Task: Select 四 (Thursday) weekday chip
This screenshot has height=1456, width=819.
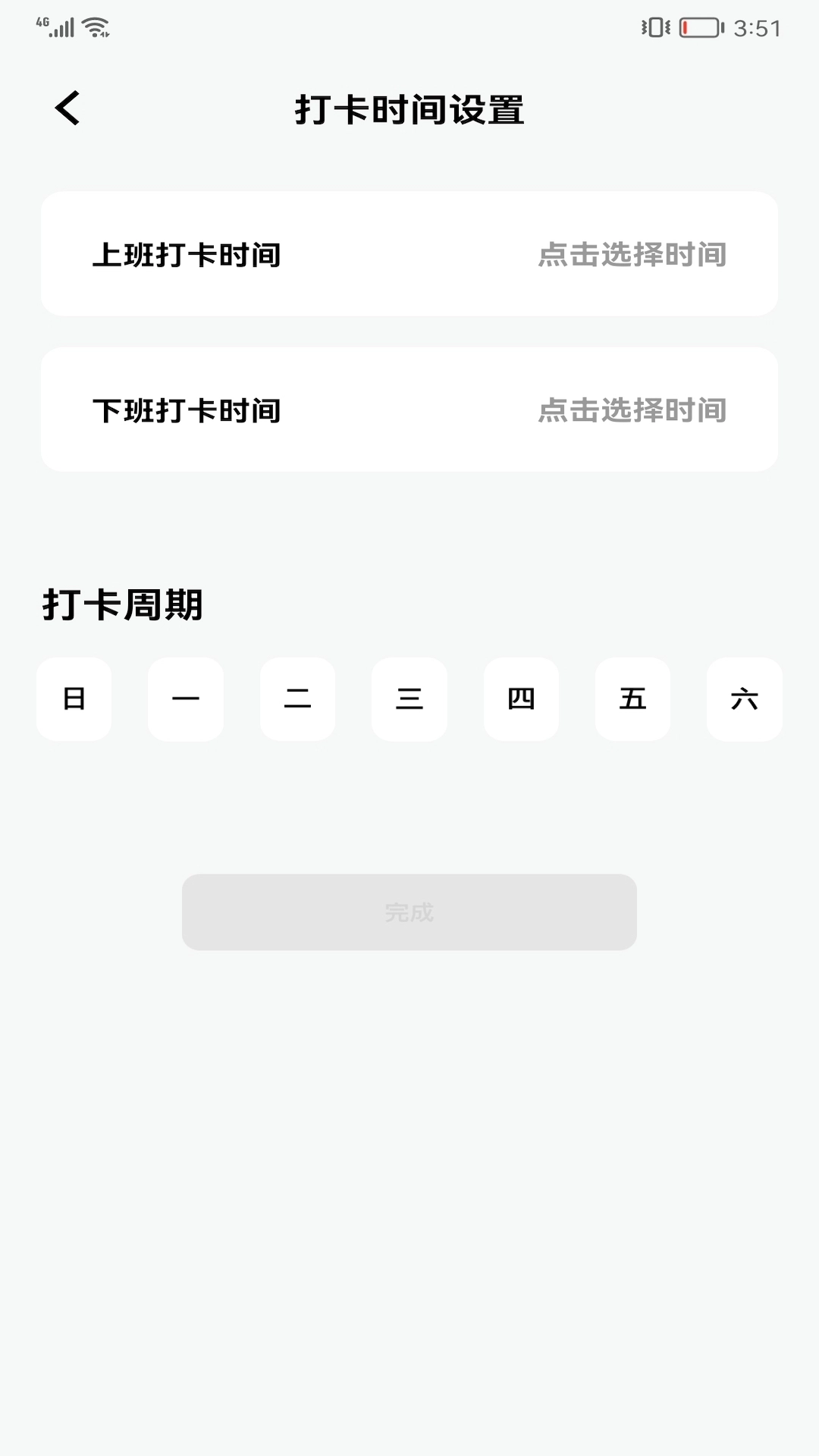Action: click(521, 699)
